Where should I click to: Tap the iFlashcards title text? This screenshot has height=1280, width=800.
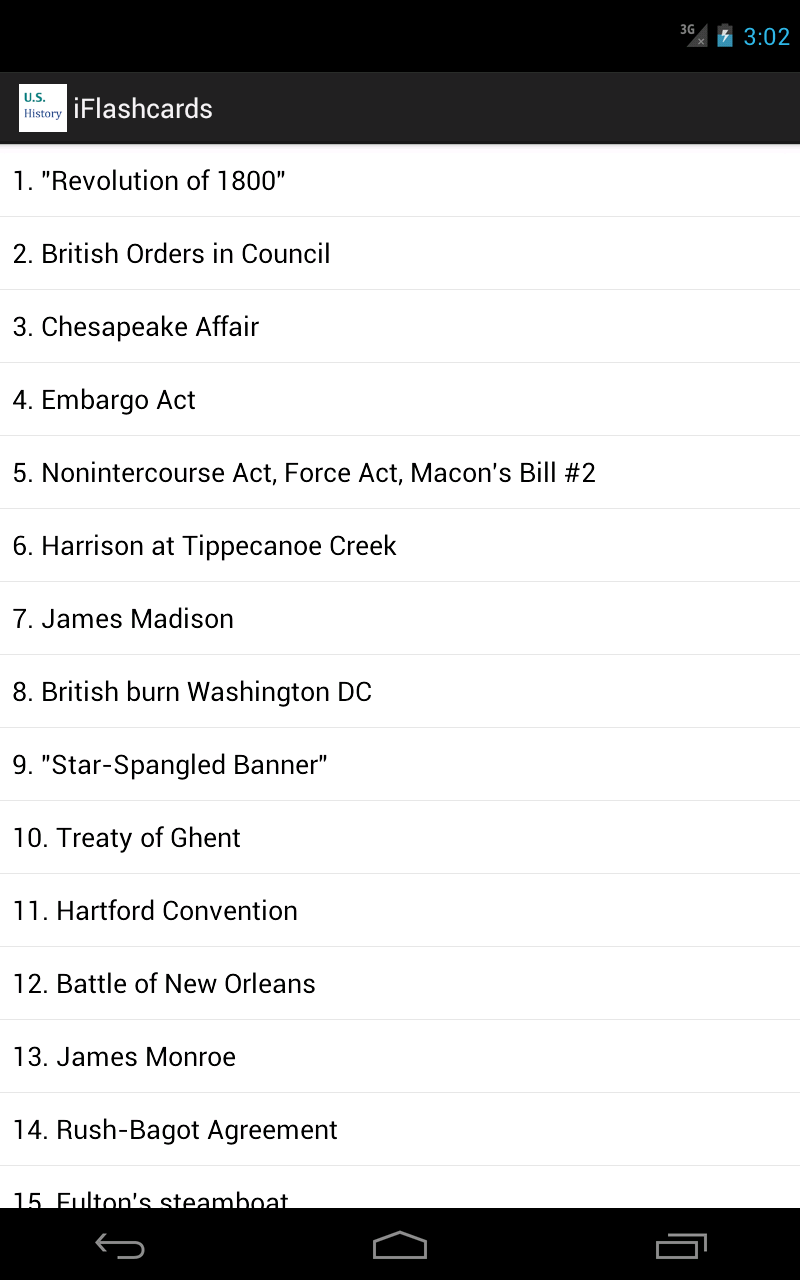coord(143,108)
